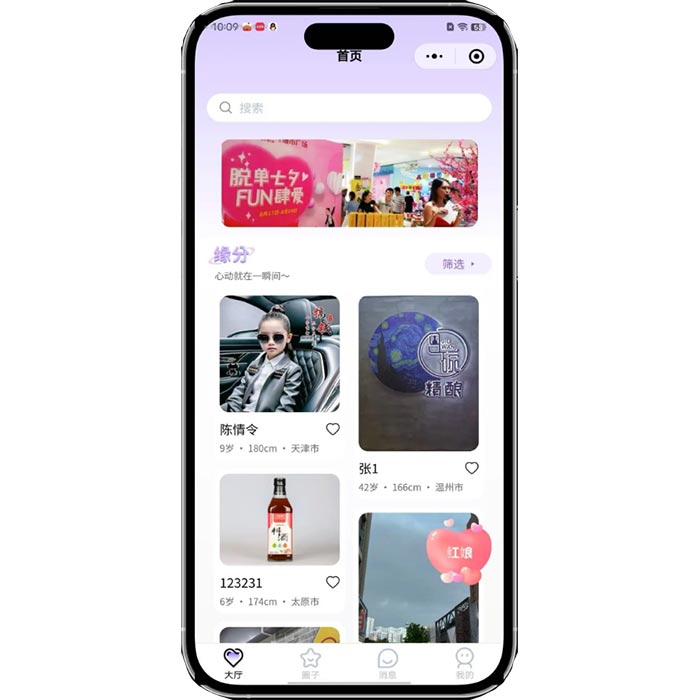Screen dimensions: 700x700
Task: Open the 脱单七夕 FUN肆爱 banner
Action: (349, 183)
